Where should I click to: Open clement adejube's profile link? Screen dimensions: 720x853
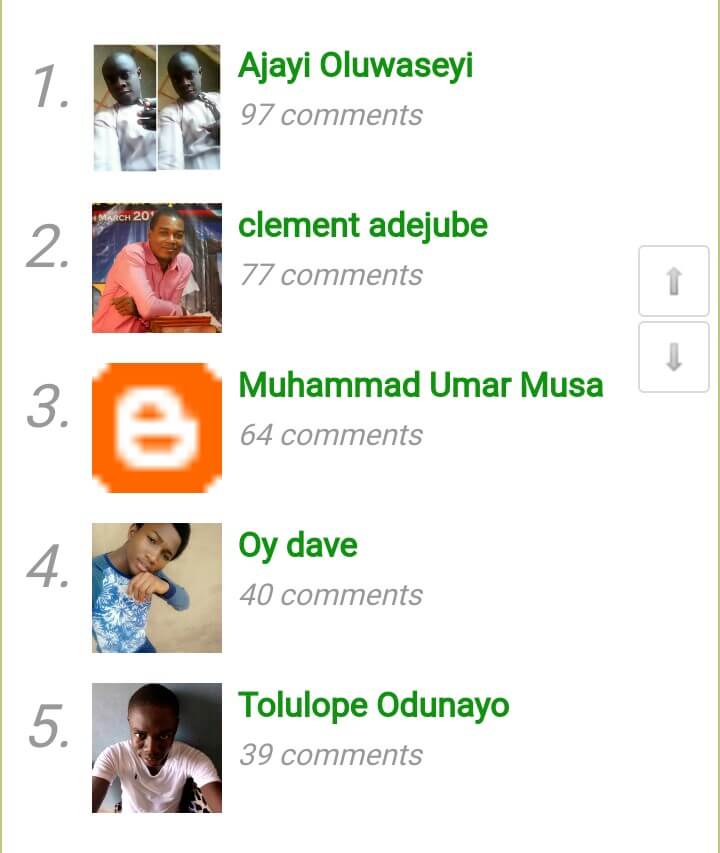[362, 226]
